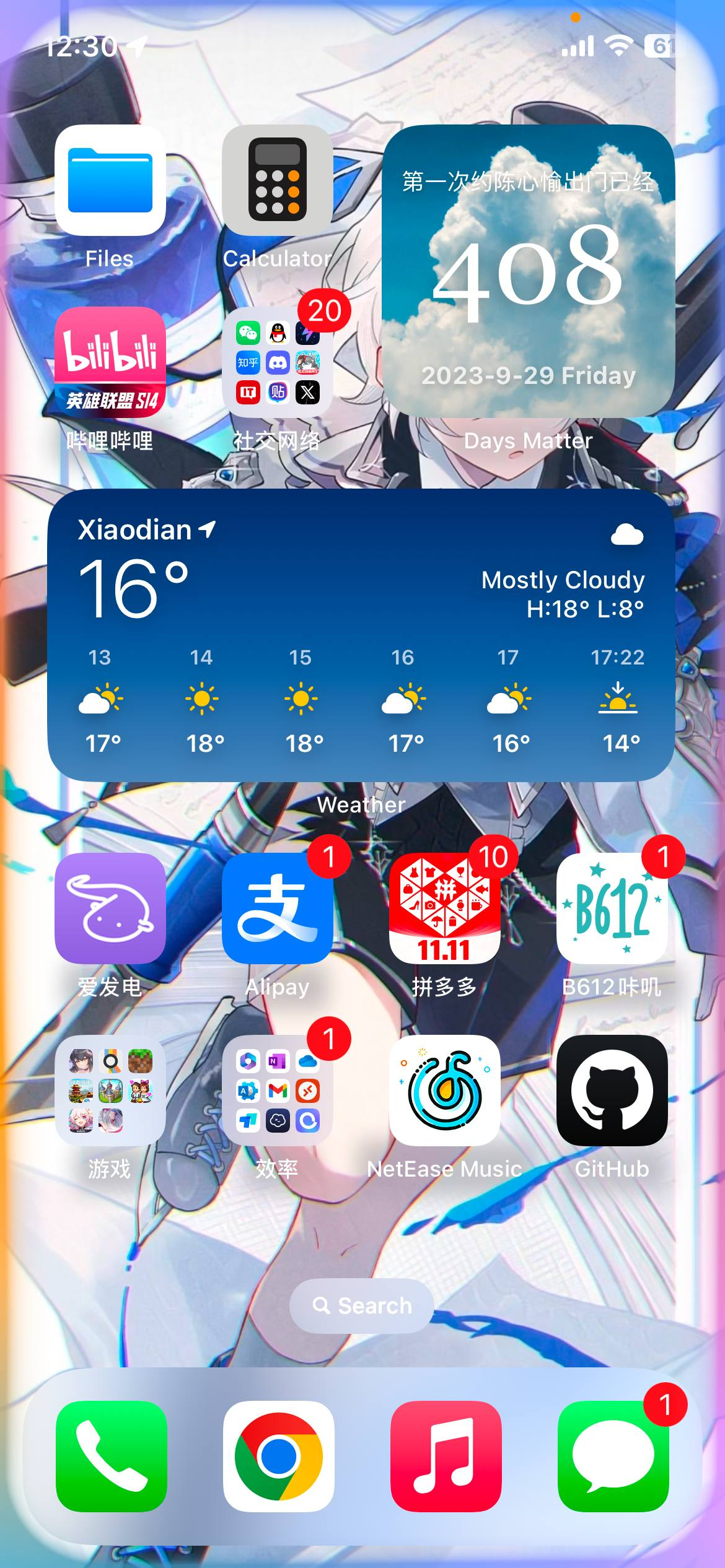The height and width of the screenshot is (1568, 725).
Task: Open the 社交网络 folder
Action: click(x=278, y=362)
